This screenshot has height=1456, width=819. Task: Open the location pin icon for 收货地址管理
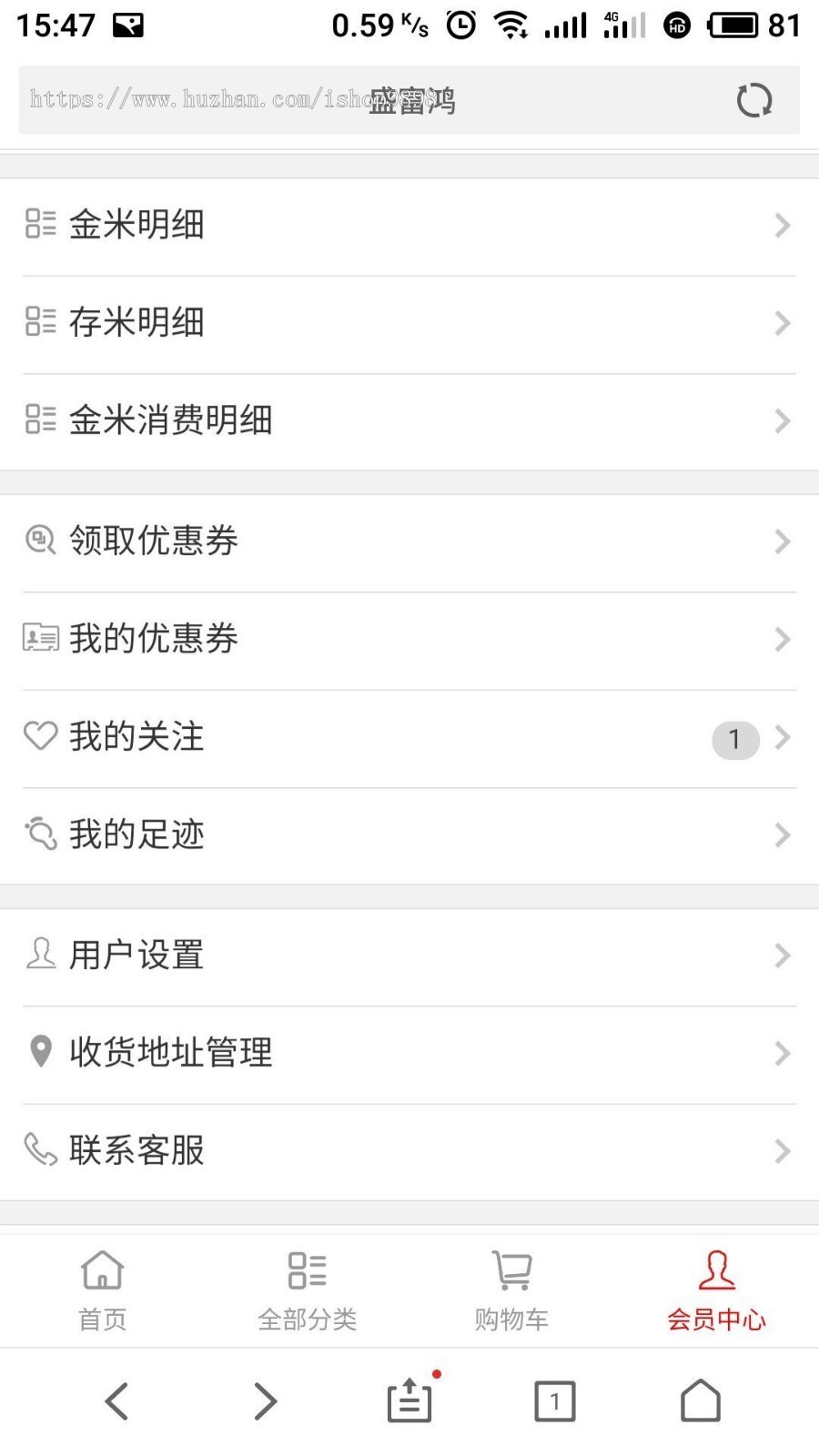pos(40,1051)
